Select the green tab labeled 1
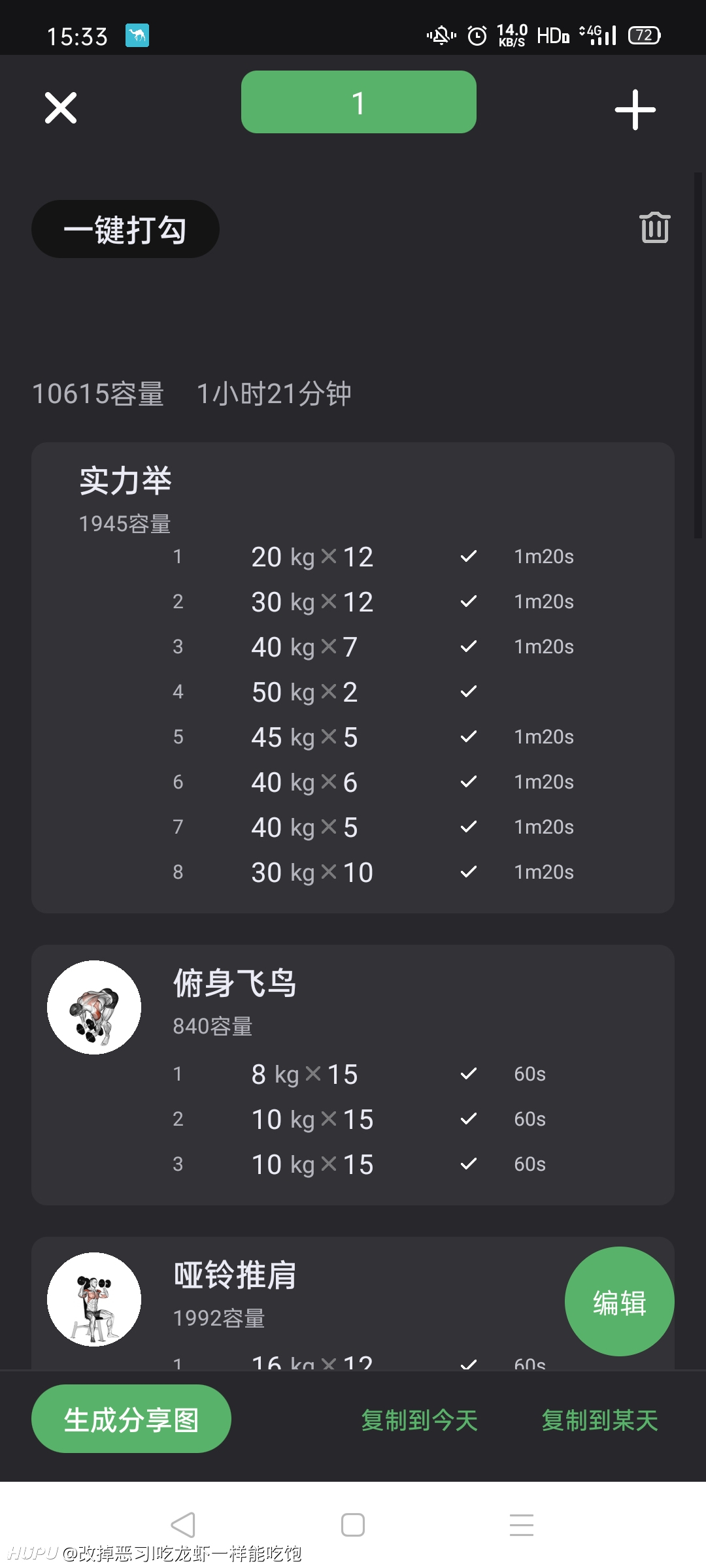Image resolution: width=706 pixels, height=1568 pixels. coord(358,102)
